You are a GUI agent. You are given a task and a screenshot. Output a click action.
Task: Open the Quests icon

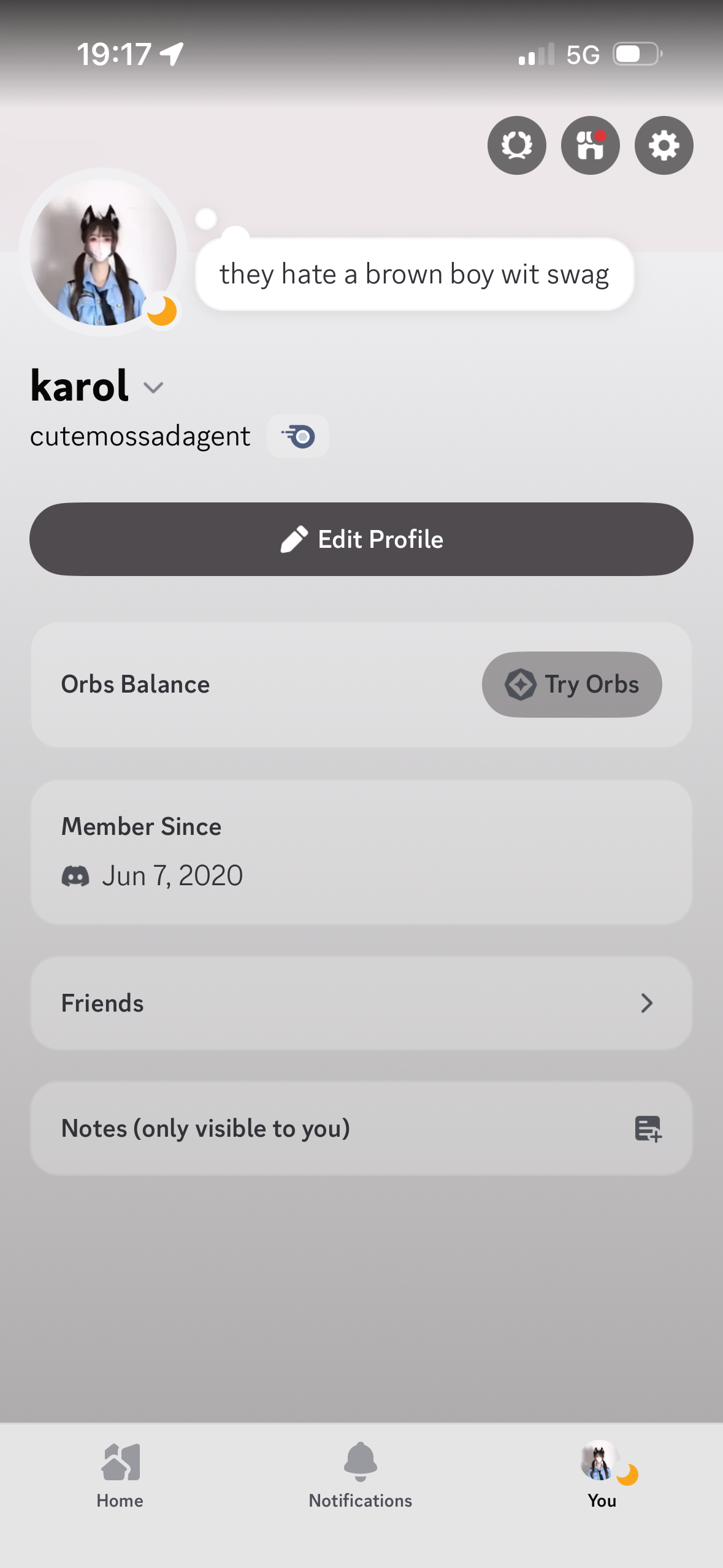(516, 145)
